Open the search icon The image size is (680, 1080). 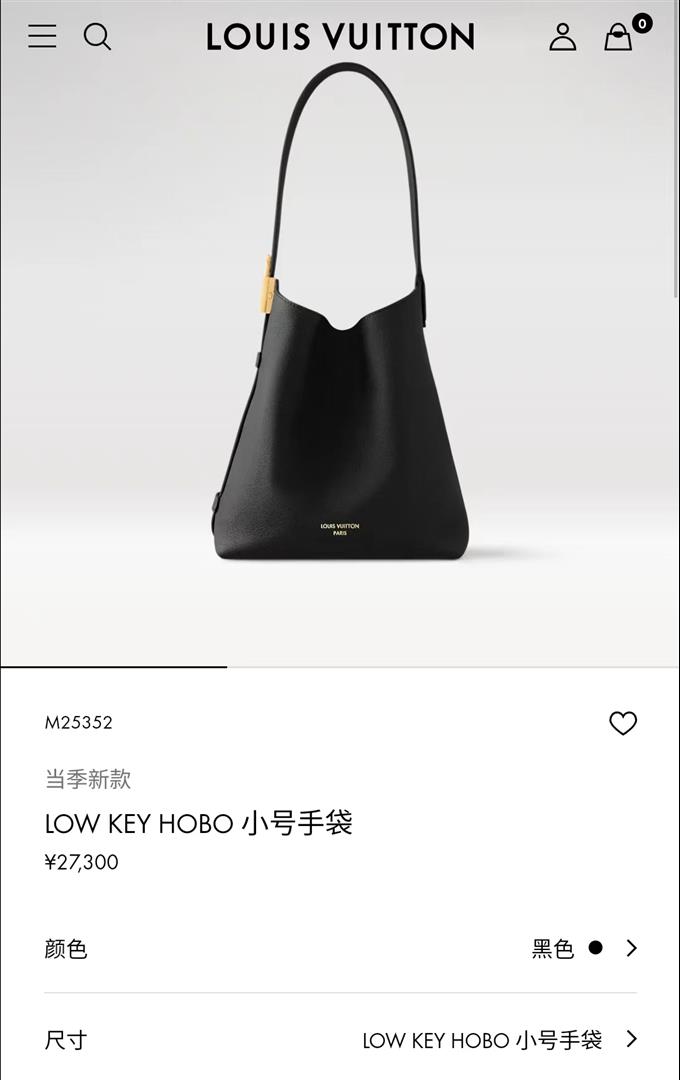(97, 37)
